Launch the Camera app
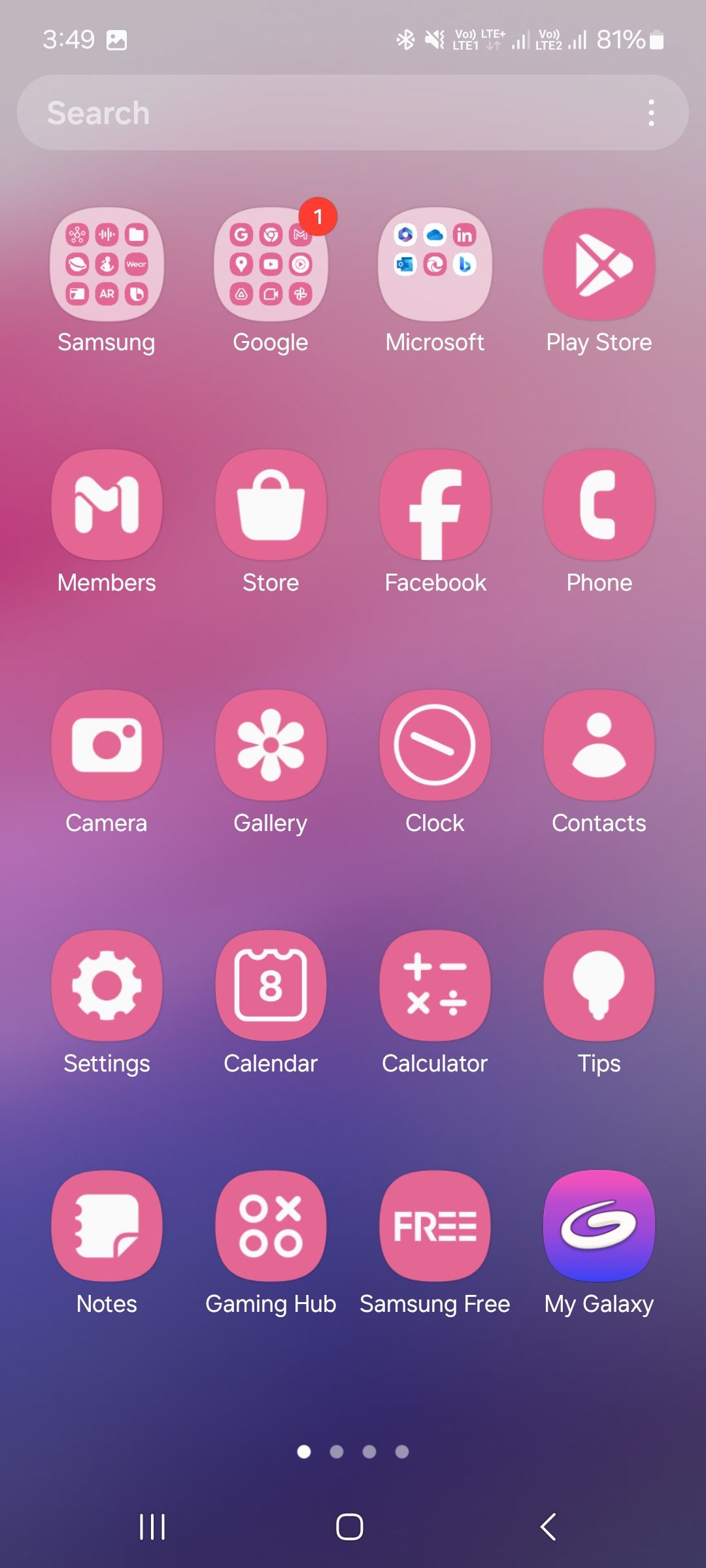 pyautogui.click(x=107, y=745)
